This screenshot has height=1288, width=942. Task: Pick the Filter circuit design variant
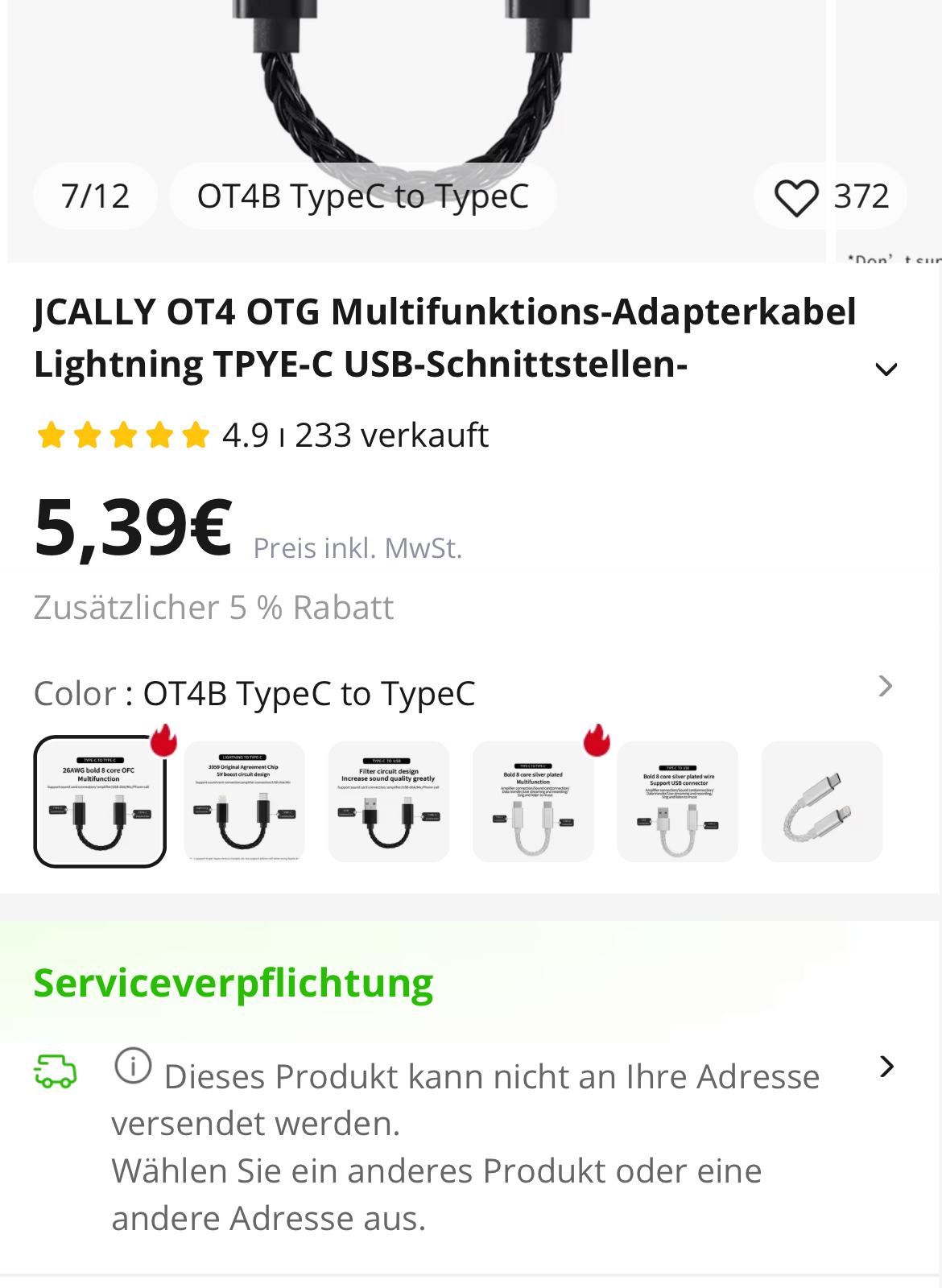(x=388, y=802)
